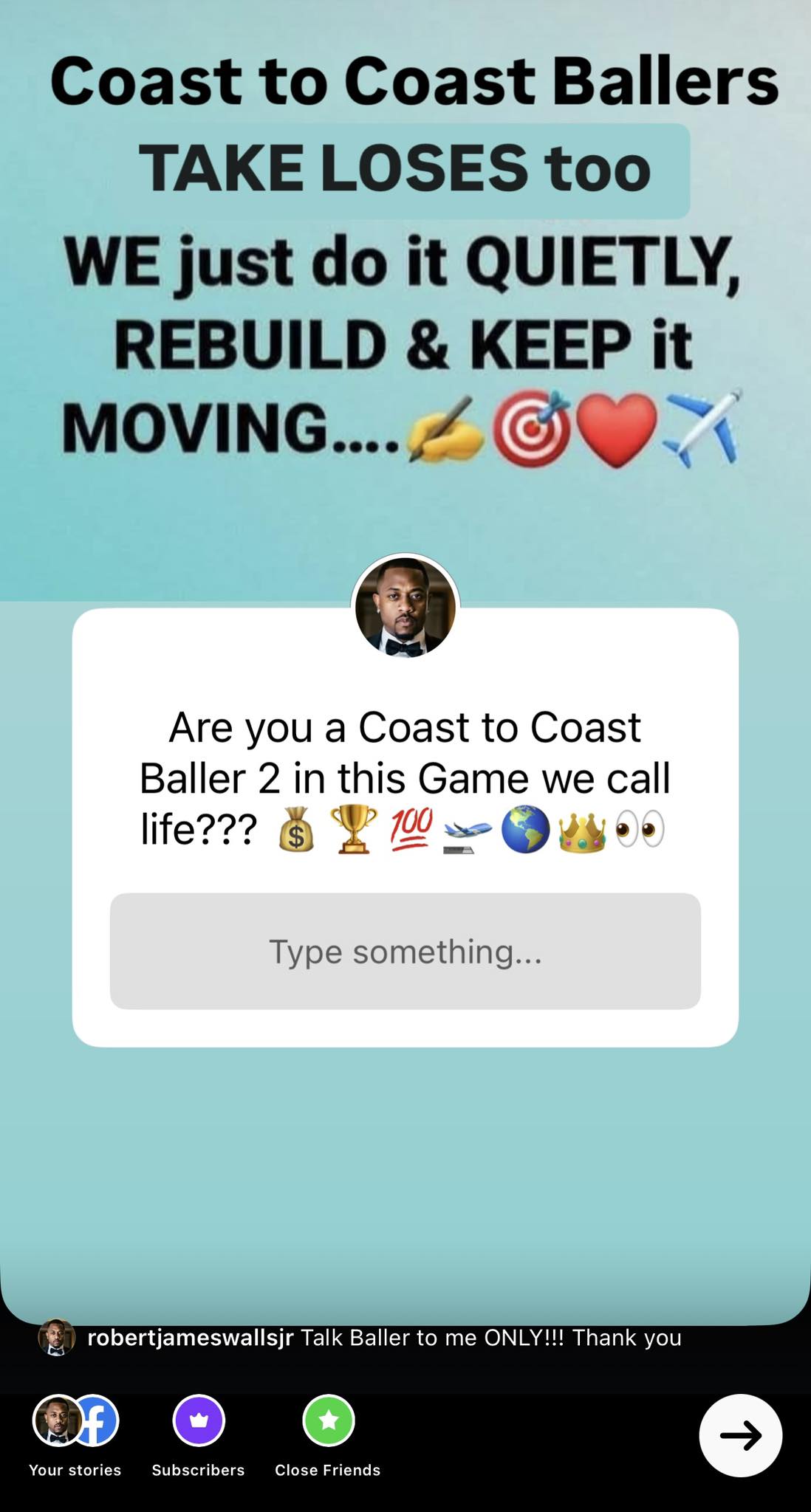Tap the question sticker's Type something field

click(405, 951)
